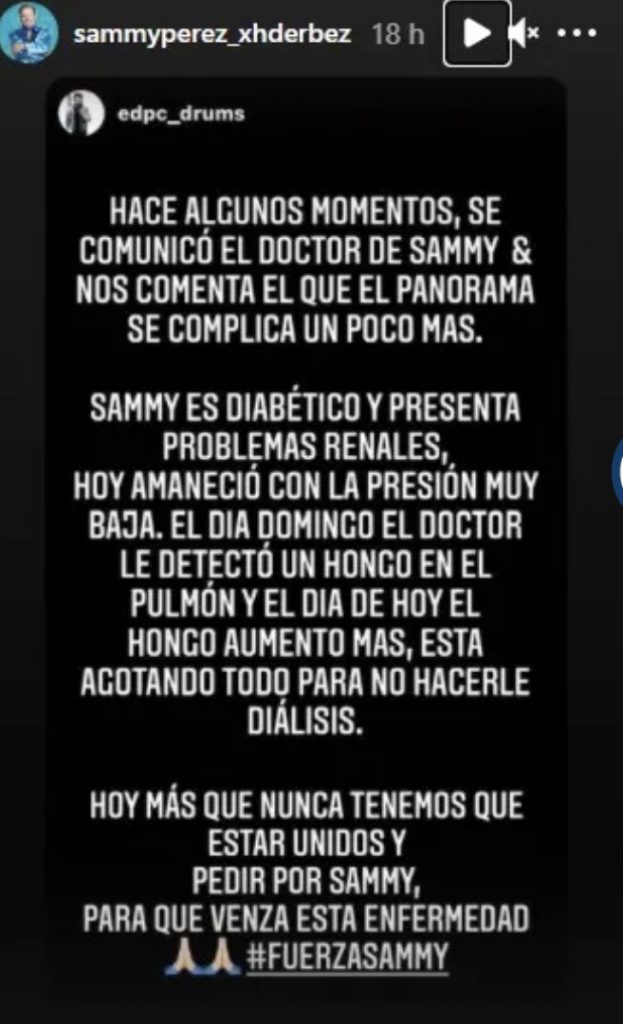623x1024 pixels.
Task: Open sammyperez_xhderbez profile avatar
Action: (29, 32)
